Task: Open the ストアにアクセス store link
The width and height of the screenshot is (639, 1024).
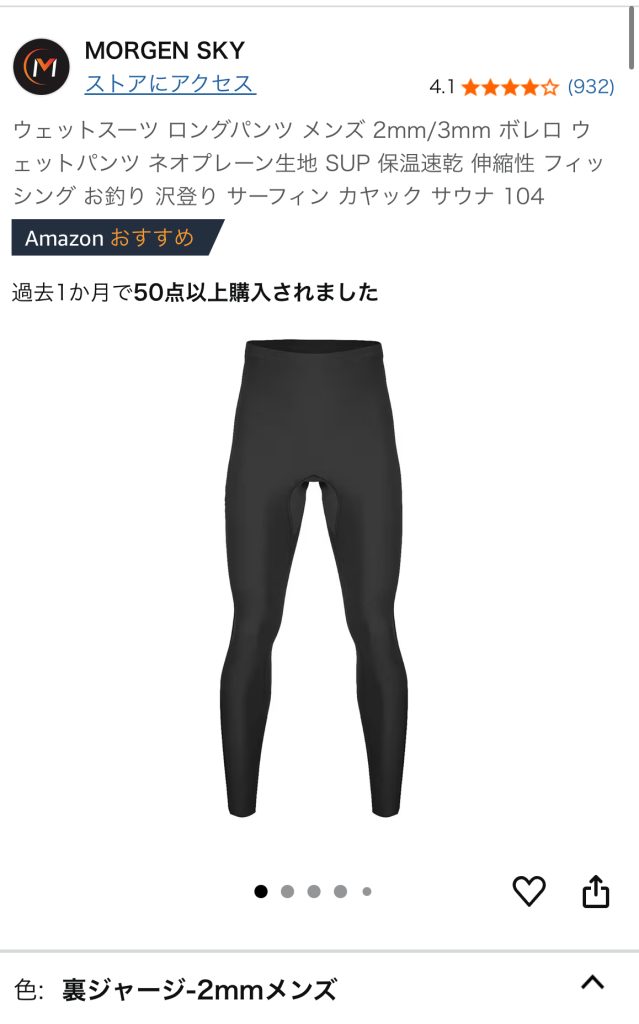Action: click(170, 84)
